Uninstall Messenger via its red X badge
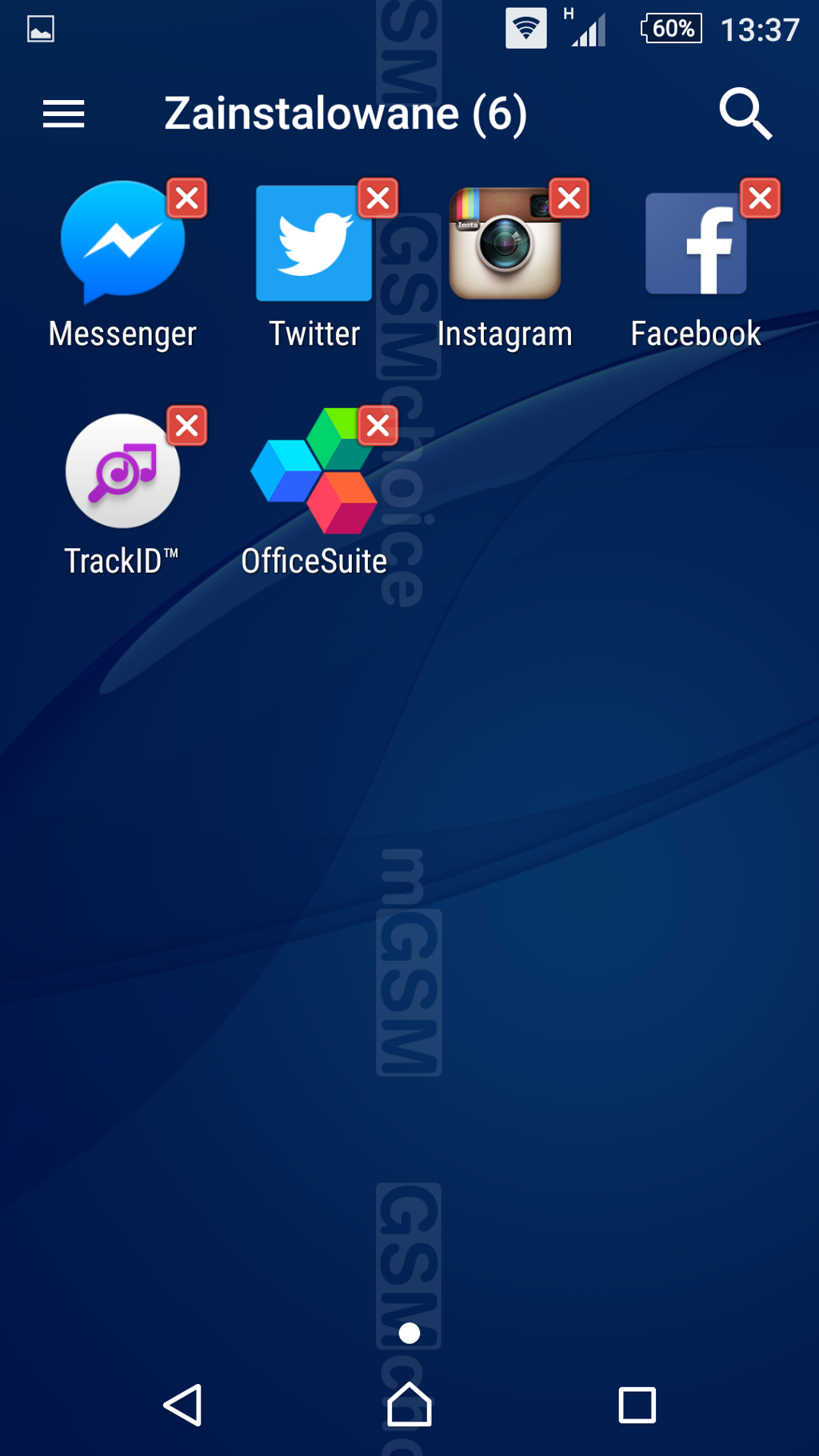 click(x=187, y=198)
